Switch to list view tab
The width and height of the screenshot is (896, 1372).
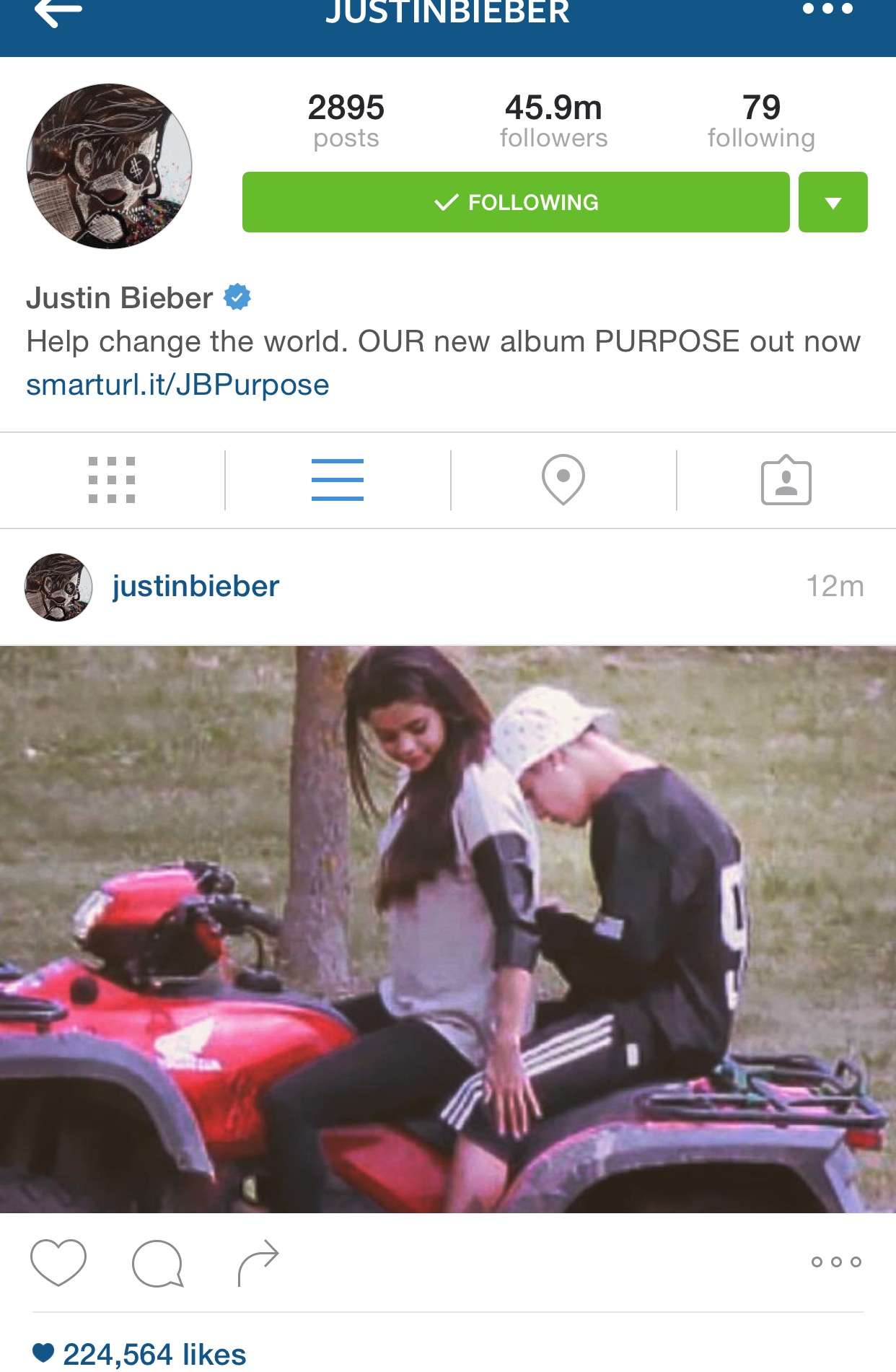[x=338, y=480]
